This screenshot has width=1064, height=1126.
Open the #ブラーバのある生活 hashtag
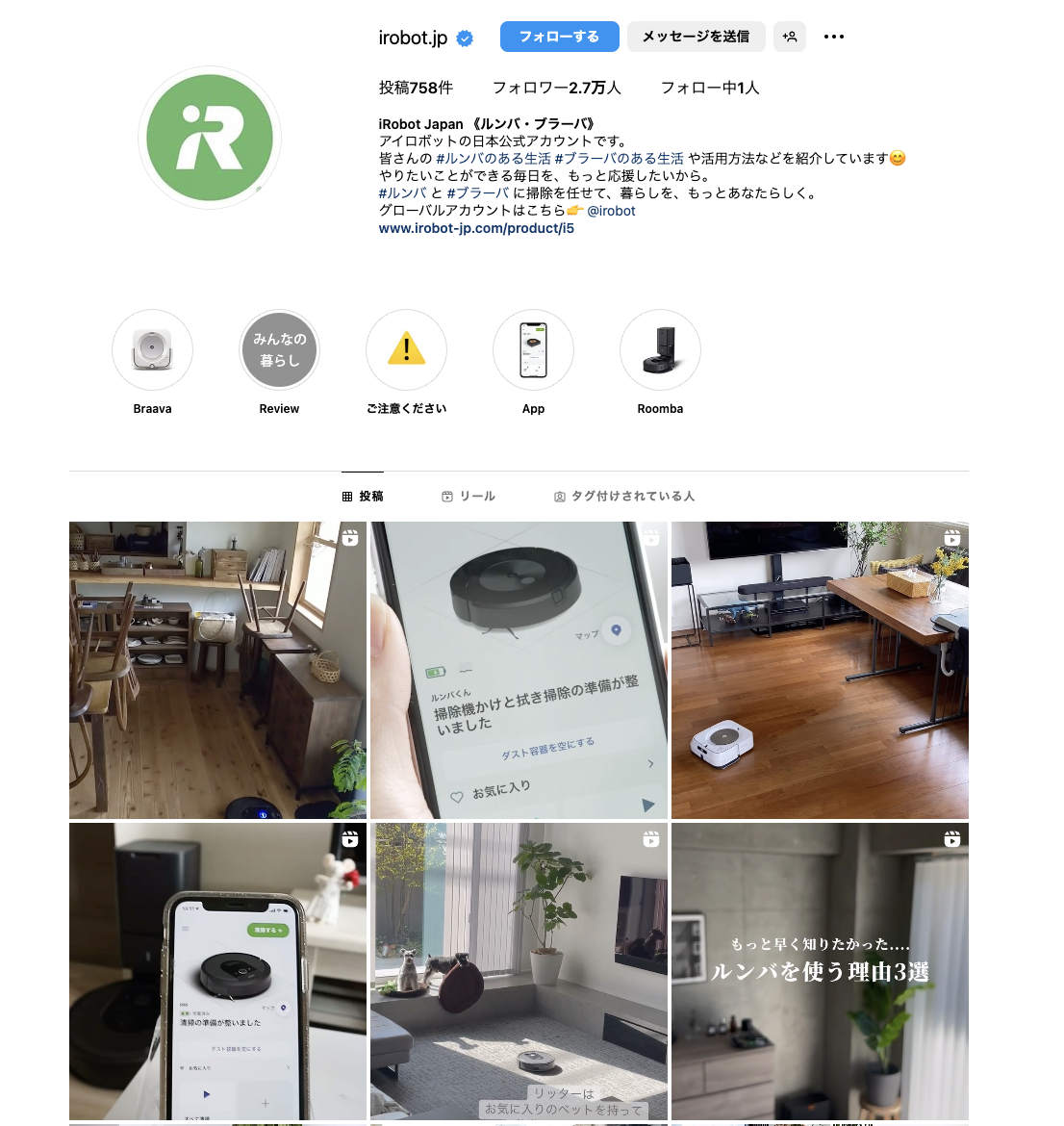(x=619, y=159)
